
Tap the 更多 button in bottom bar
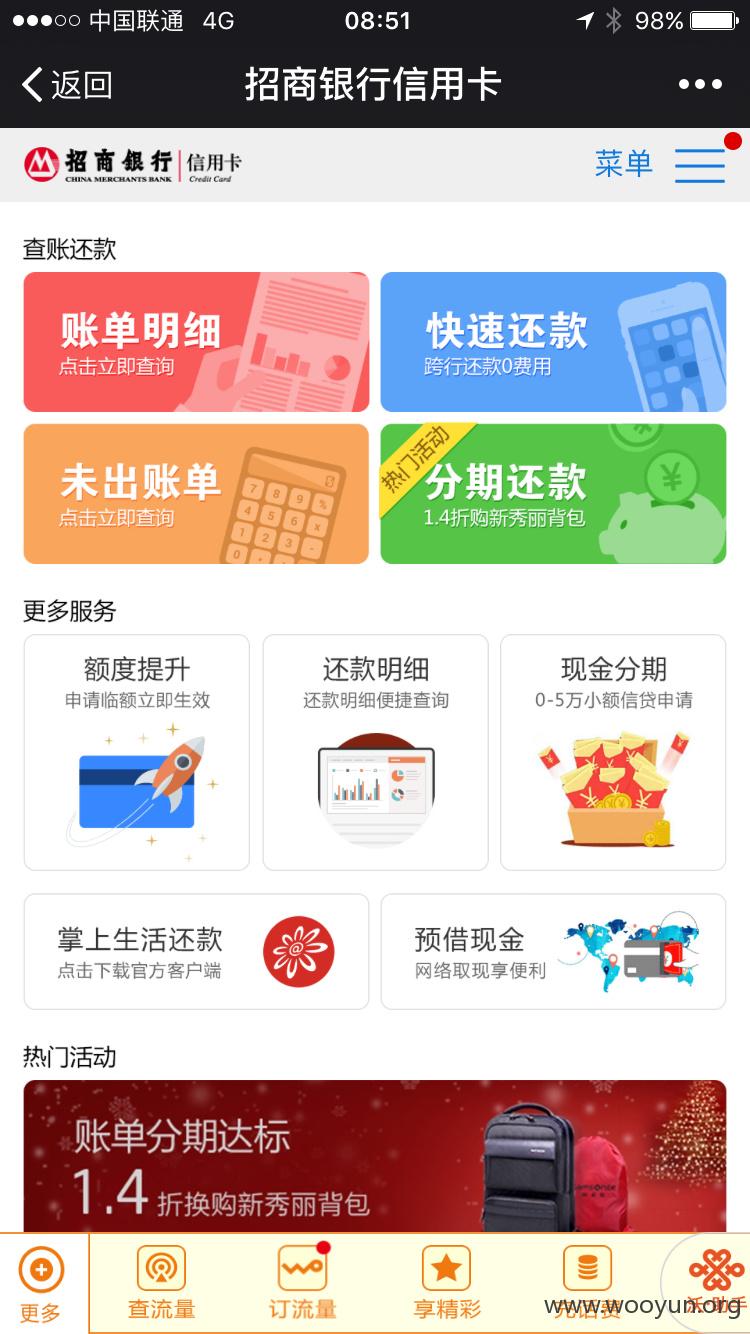click(x=42, y=1285)
